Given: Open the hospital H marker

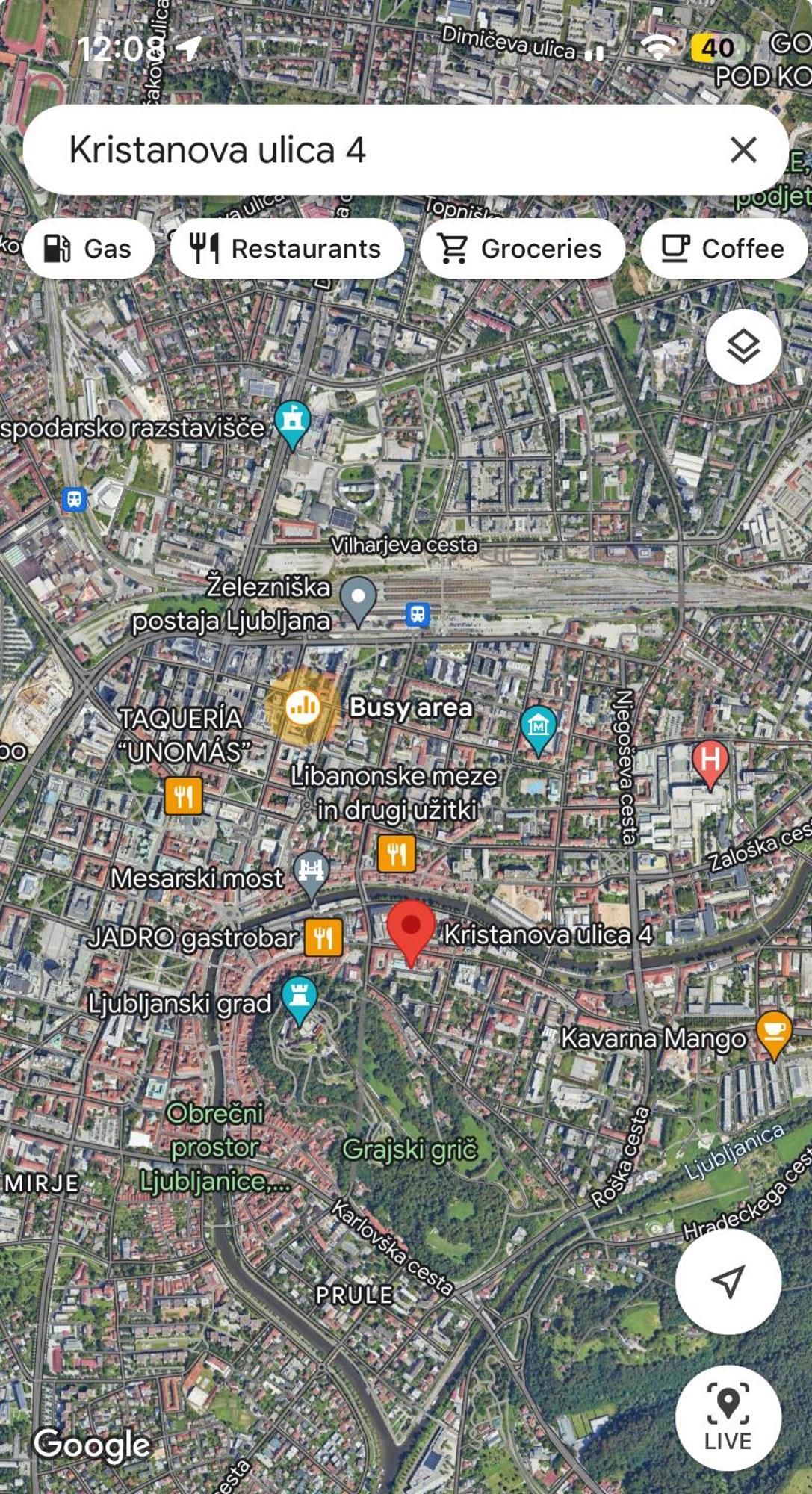Looking at the screenshot, I should coord(710,762).
